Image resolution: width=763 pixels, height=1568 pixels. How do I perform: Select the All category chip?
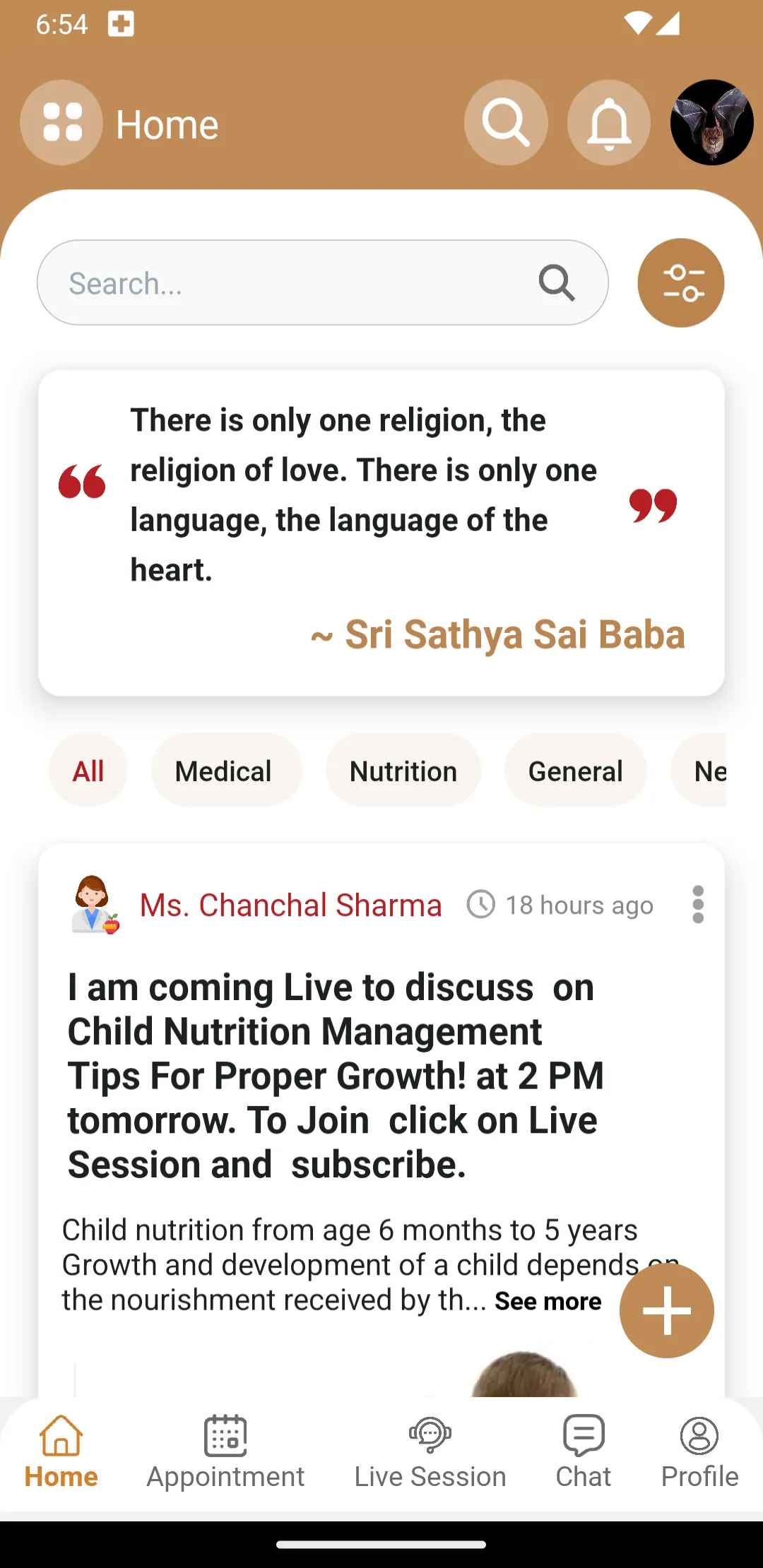pos(88,771)
